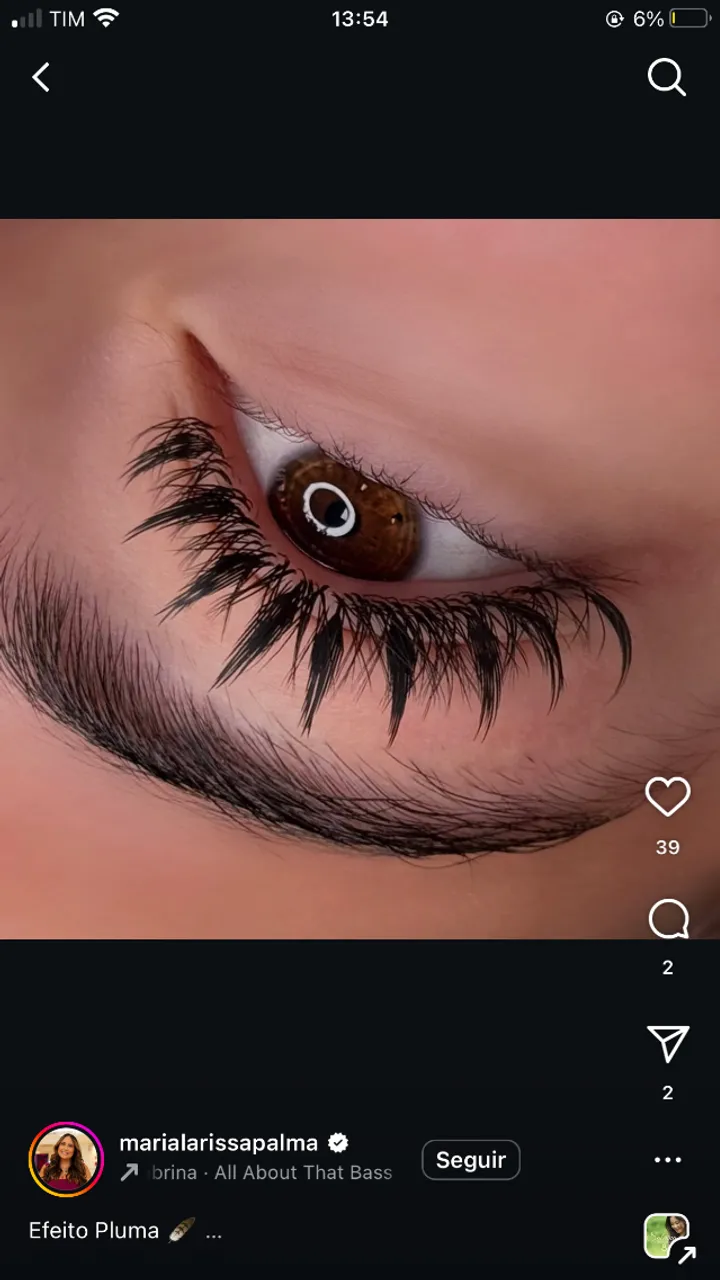The width and height of the screenshot is (720, 1280).
Task: Open the marialarissapalma username link
Action: tap(218, 1142)
